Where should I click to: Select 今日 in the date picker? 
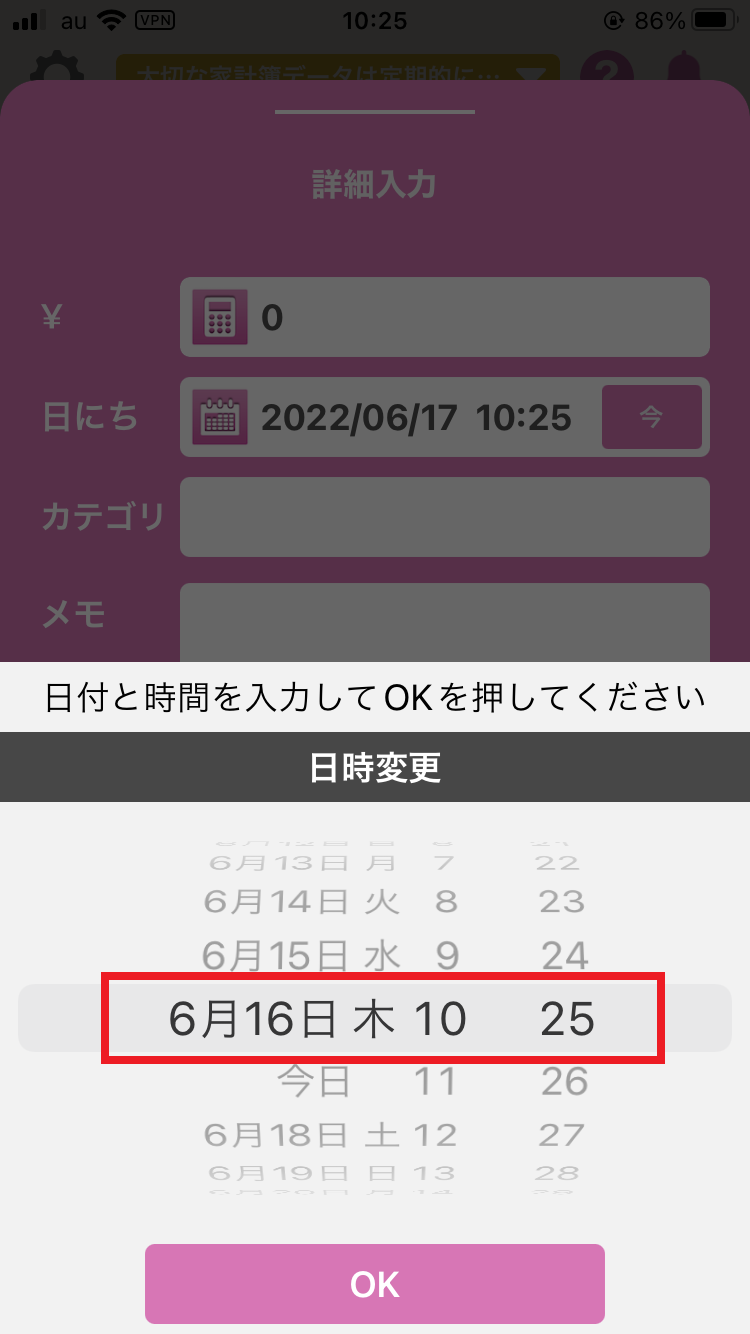pyautogui.click(x=313, y=1081)
